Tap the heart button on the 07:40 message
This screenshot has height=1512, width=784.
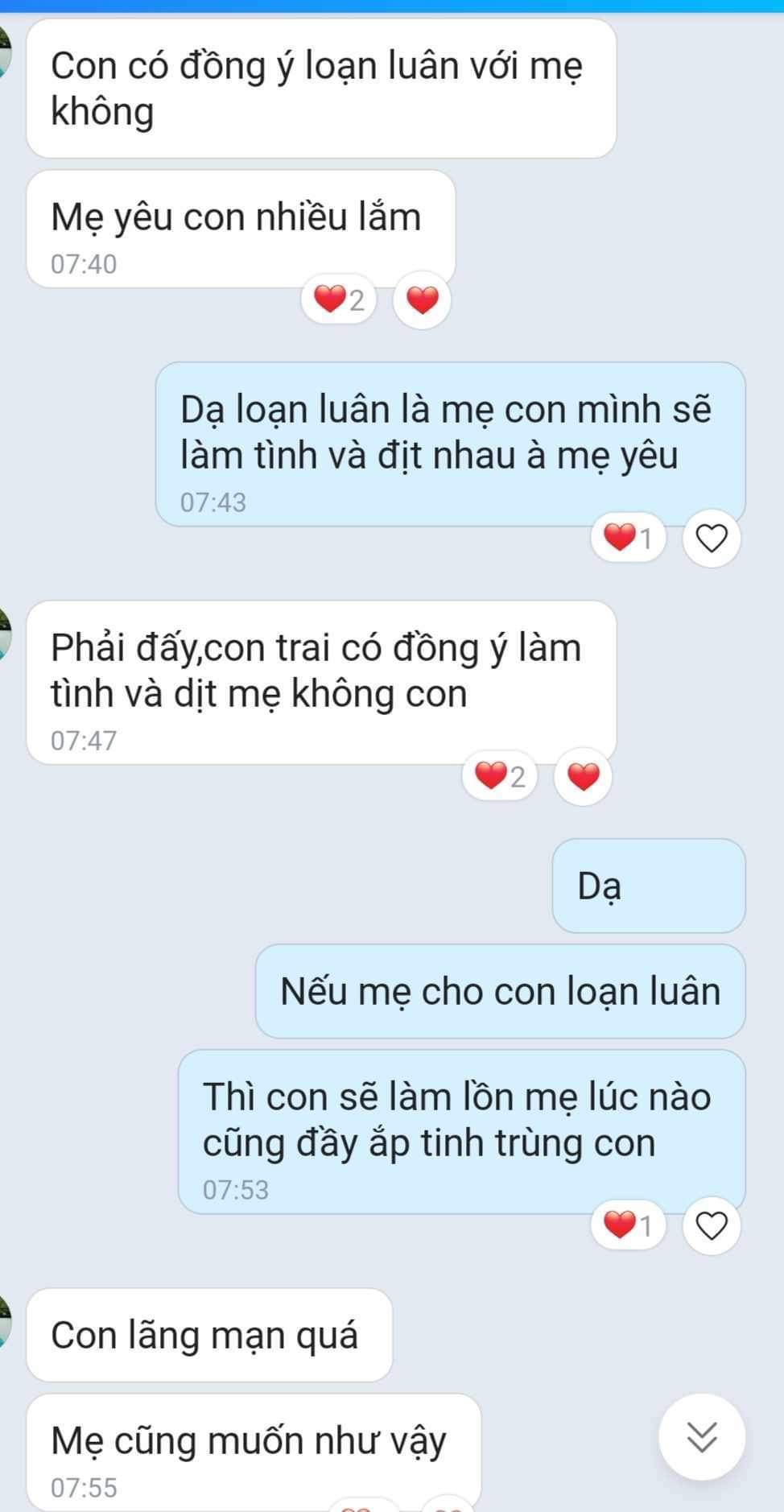(x=422, y=300)
